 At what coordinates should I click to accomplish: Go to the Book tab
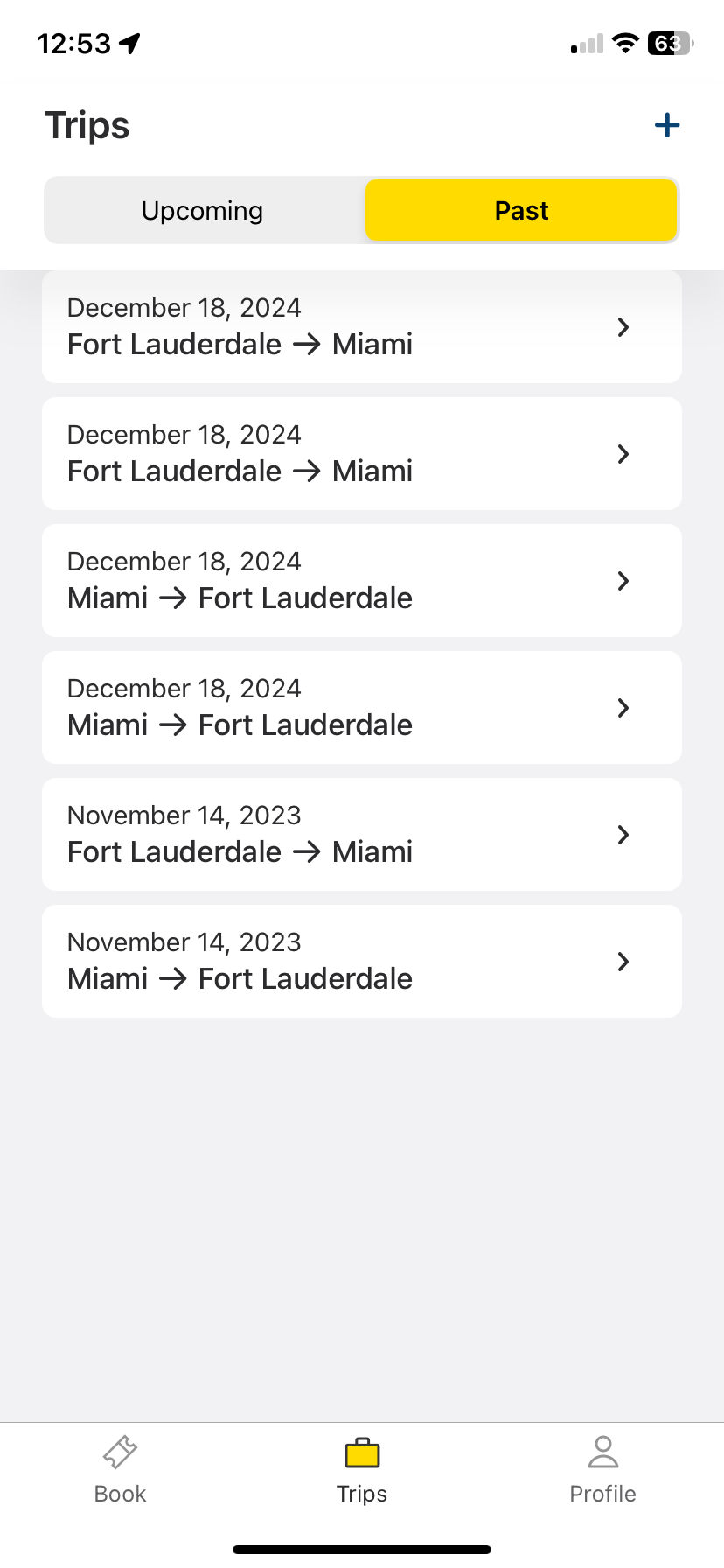[x=121, y=1470]
